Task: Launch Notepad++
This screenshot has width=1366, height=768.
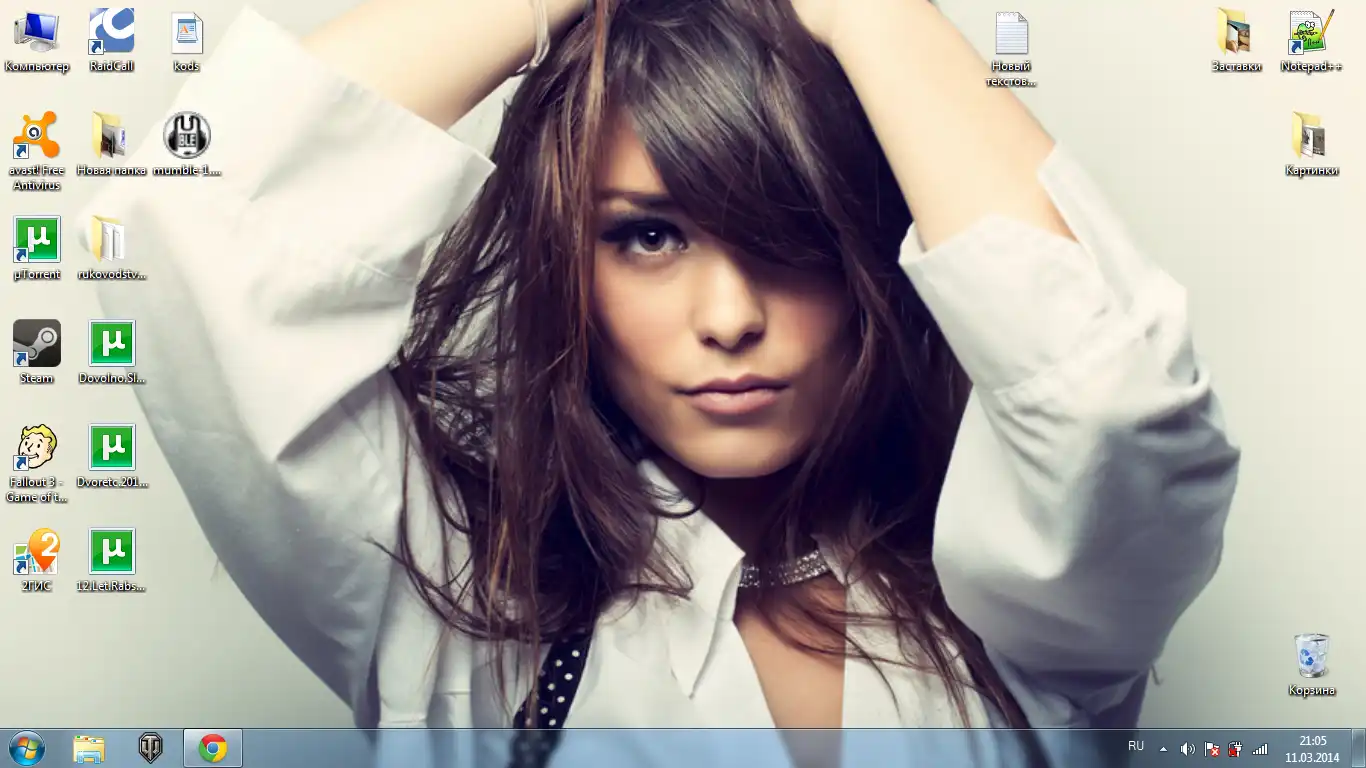Action: (1311, 33)
